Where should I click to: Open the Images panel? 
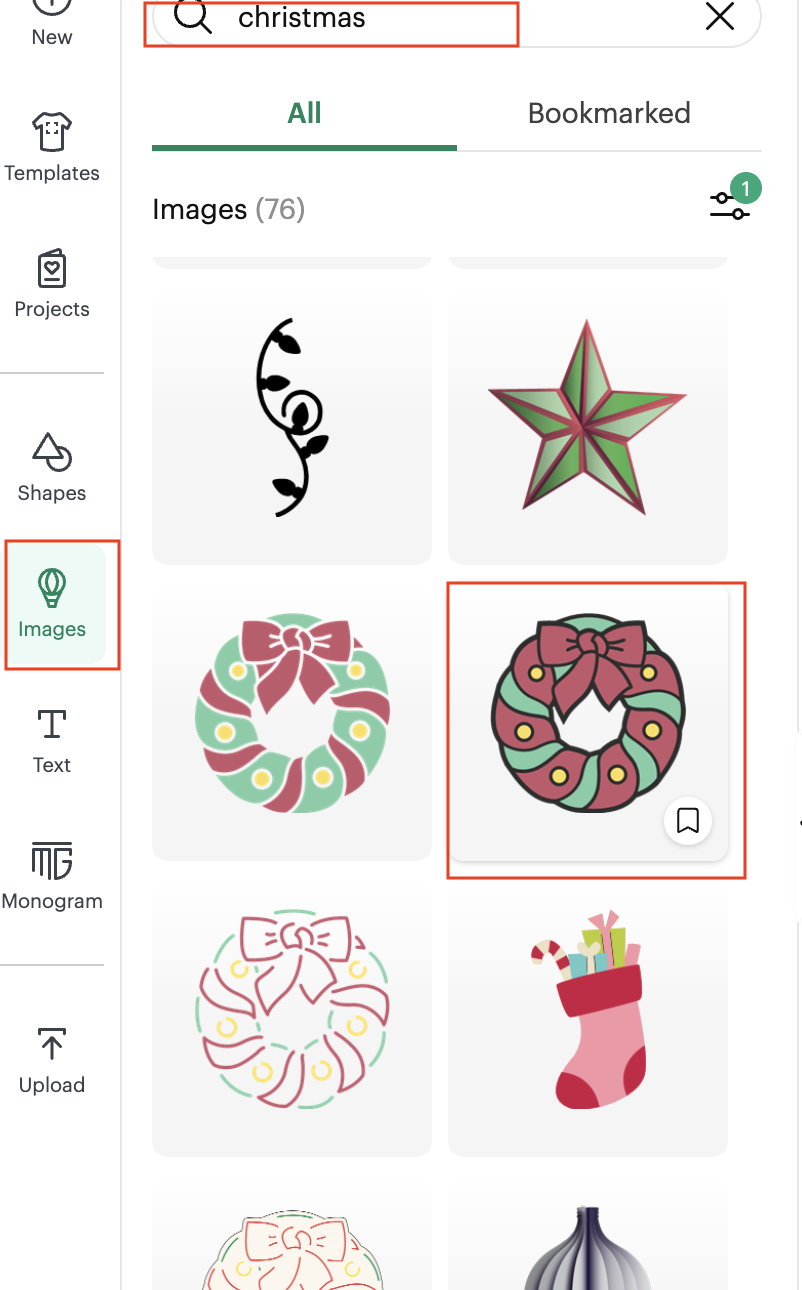point(53,604)
